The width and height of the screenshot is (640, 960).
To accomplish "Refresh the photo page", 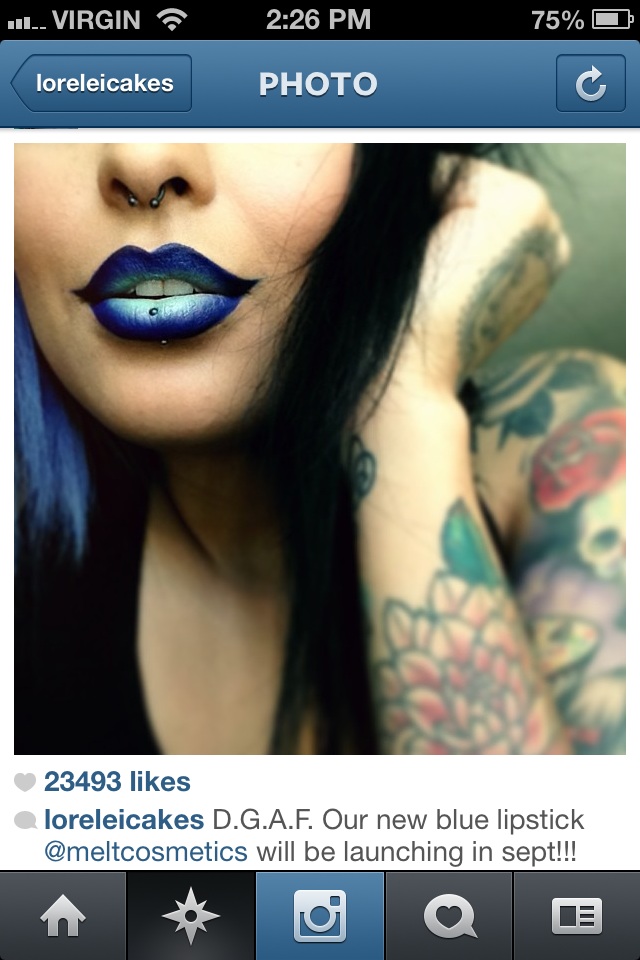I will pyautogui.click(x=590, y=84).
